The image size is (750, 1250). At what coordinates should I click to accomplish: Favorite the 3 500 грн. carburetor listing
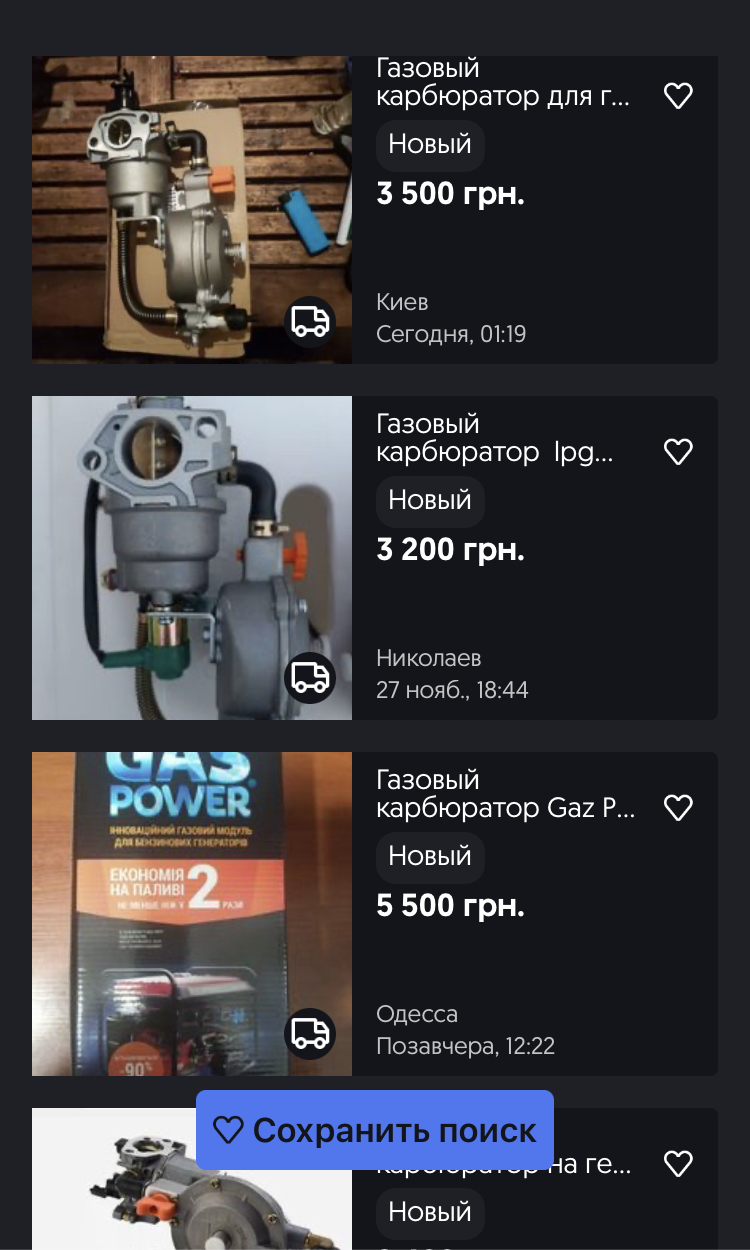[x=678, y=96]
